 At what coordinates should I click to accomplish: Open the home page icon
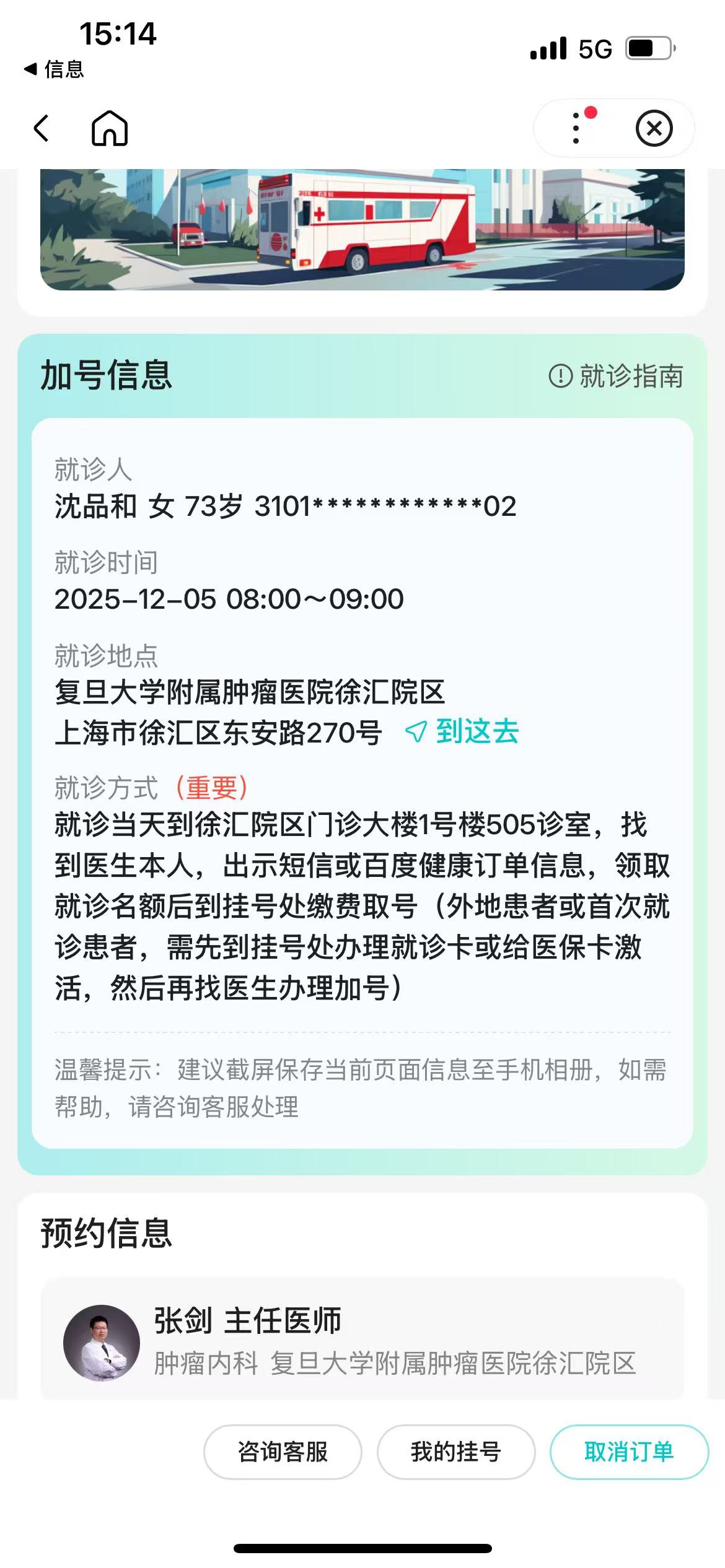[110, 128]
